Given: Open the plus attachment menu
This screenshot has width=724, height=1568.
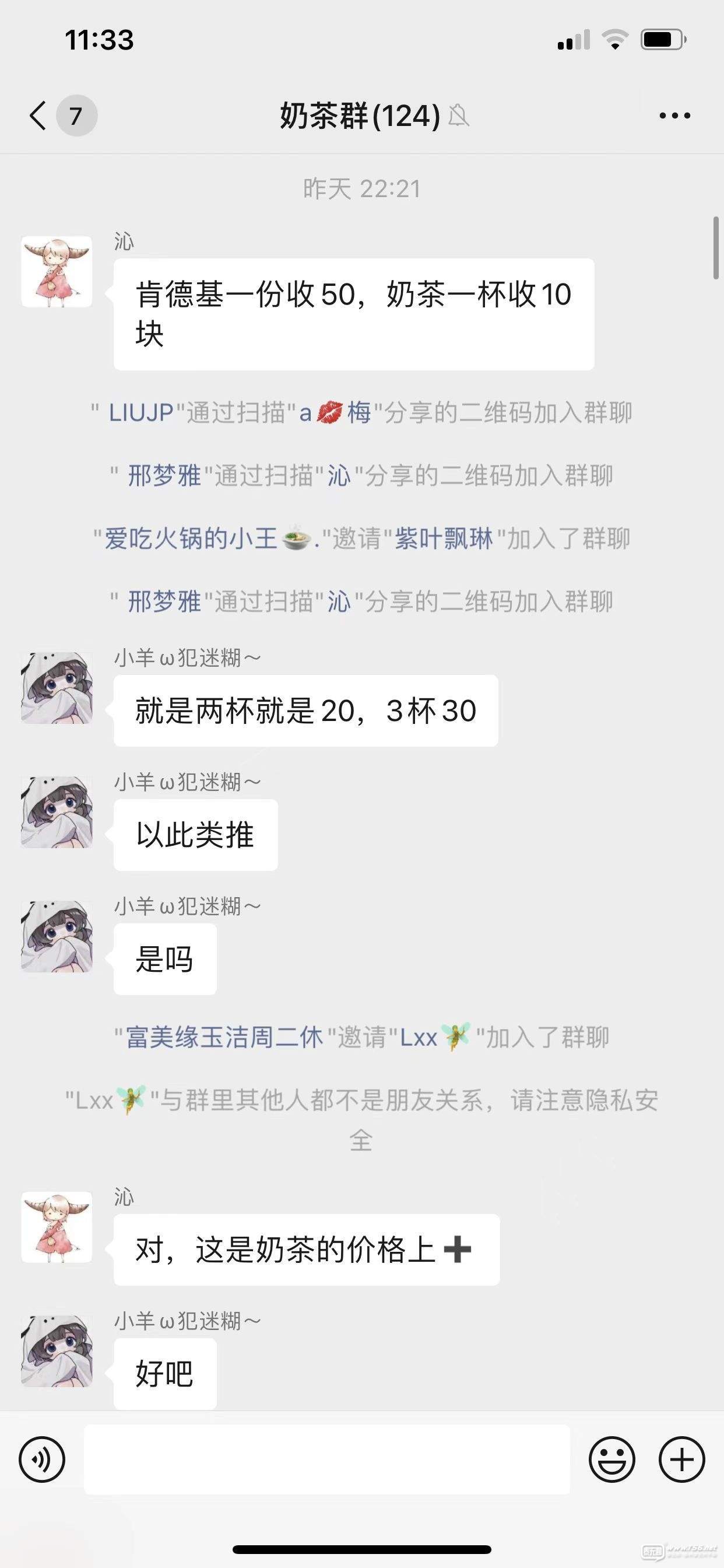Looking at the screenshot, I should [681, 1459].
